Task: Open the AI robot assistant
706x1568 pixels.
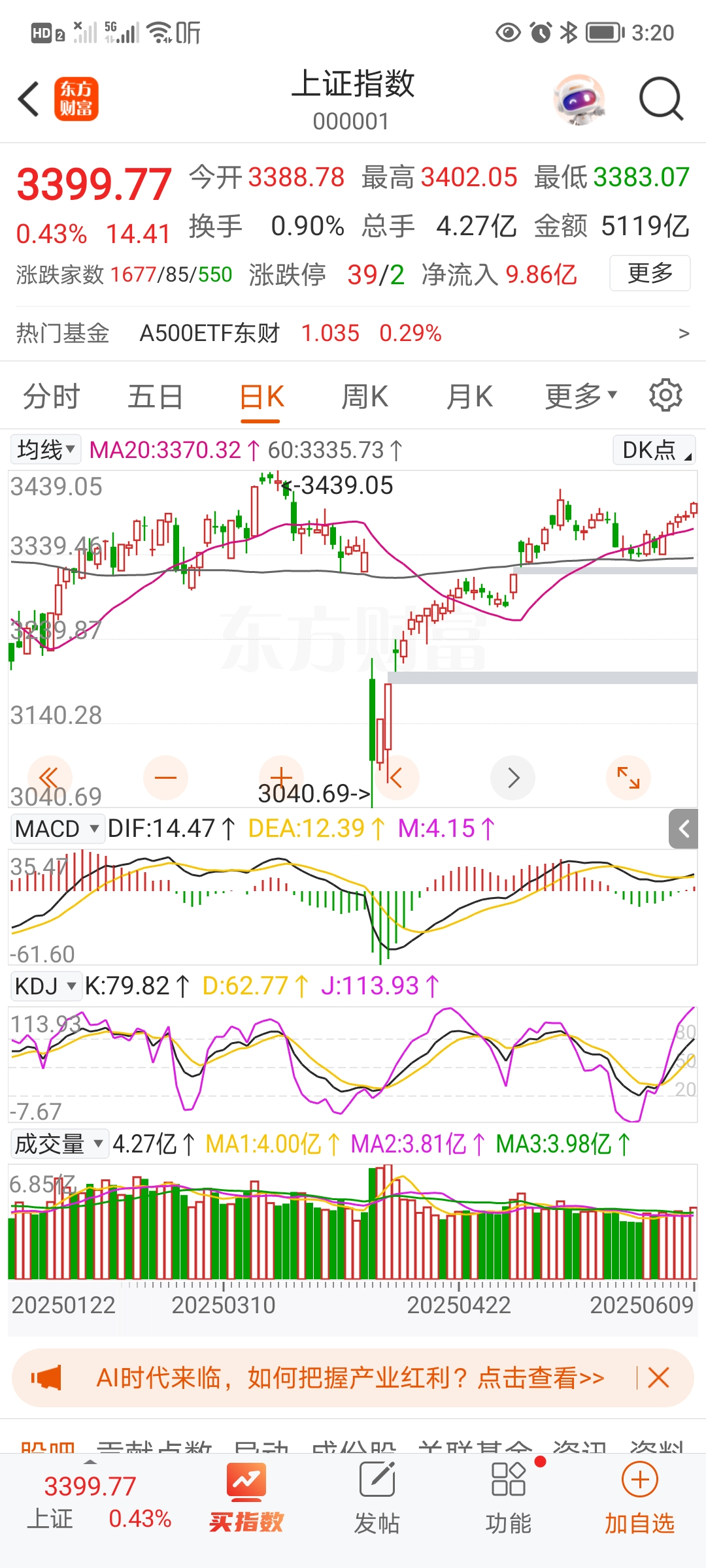Action: (x=579, y=99)
